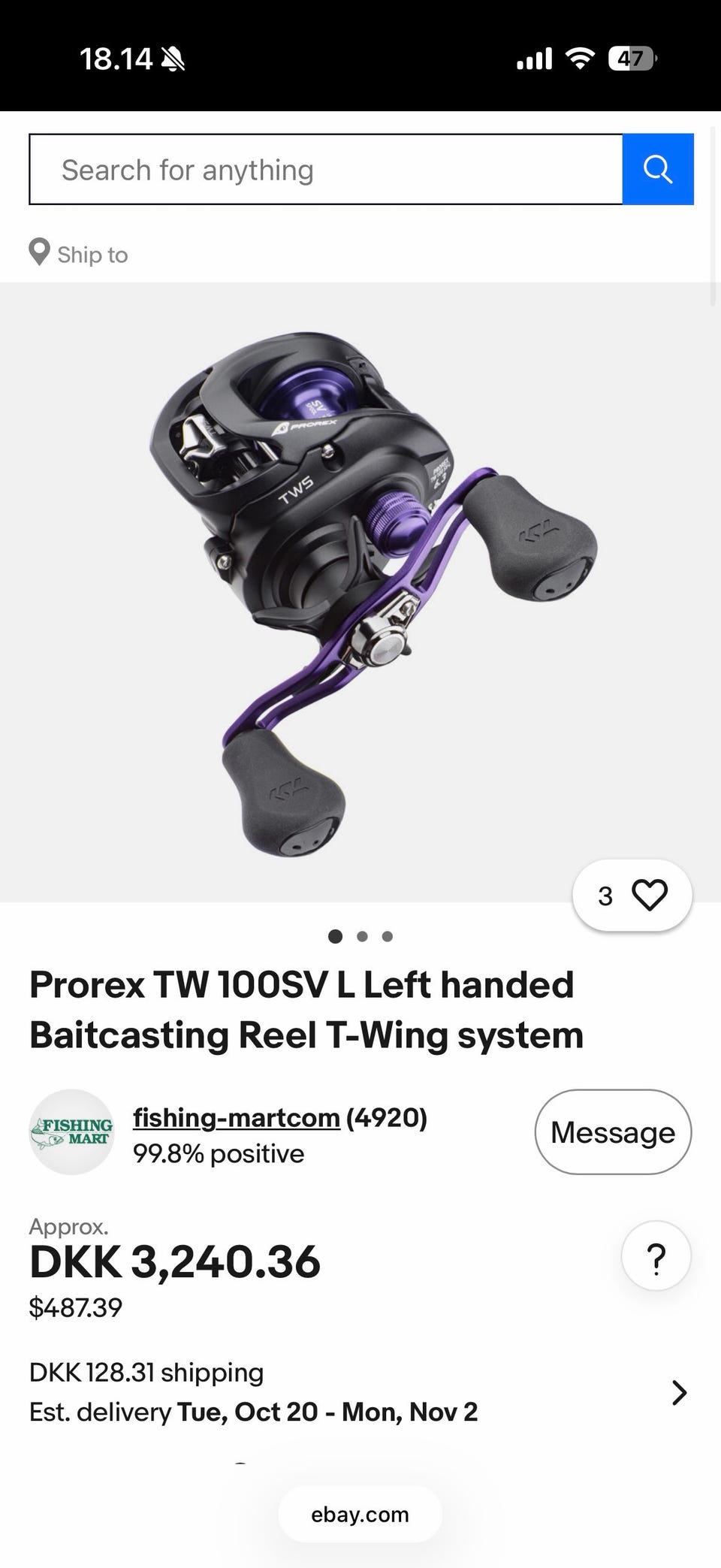Open the Fishing Mart seller logo
The height and width of the screenshot is (1568, 721).
coord(72,1132)
